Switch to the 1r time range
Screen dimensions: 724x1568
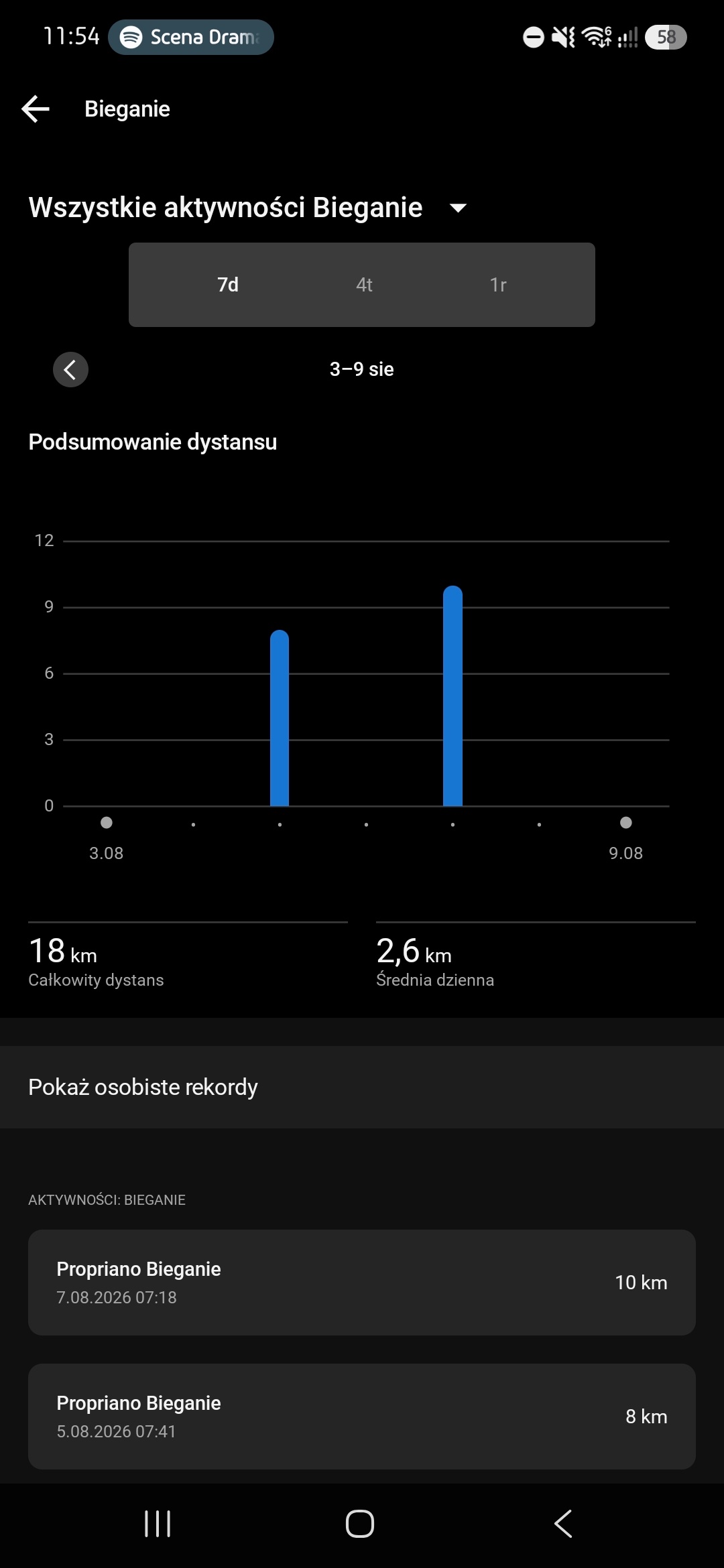click(498, 285)
